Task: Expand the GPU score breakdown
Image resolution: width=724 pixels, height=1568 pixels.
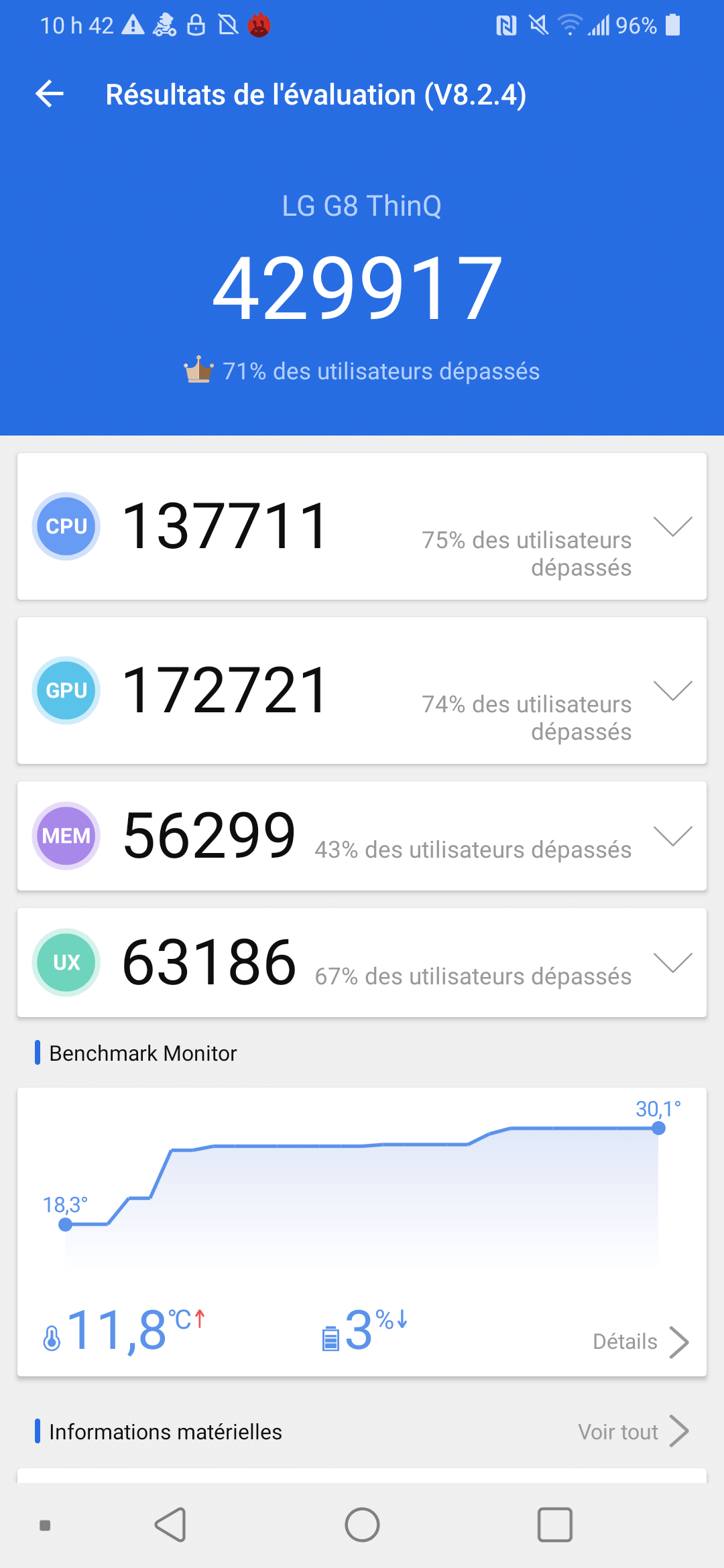Action: tap(672, 691)
